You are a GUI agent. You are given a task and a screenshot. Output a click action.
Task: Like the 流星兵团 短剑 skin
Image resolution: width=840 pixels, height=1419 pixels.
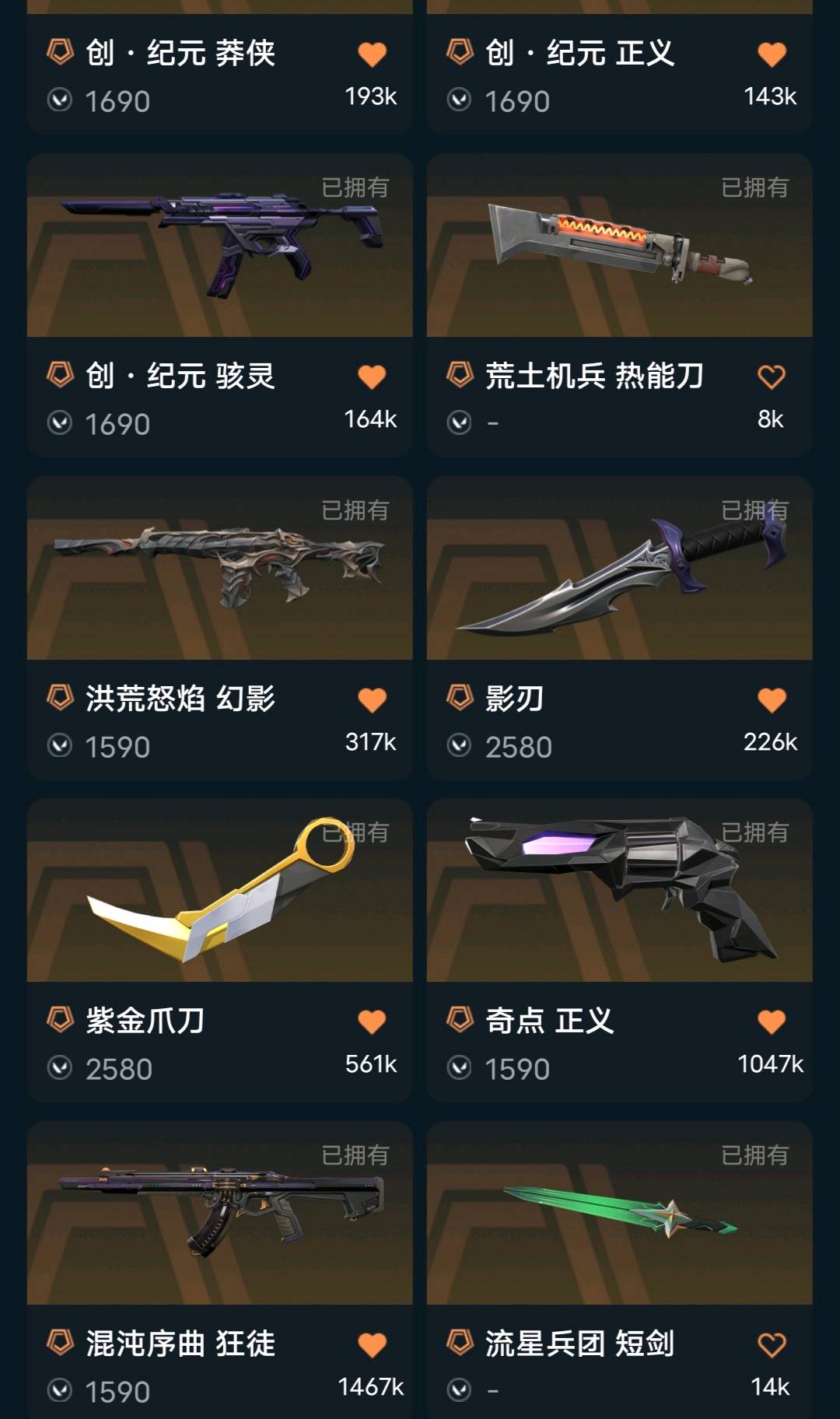(x=772, y=1345)
